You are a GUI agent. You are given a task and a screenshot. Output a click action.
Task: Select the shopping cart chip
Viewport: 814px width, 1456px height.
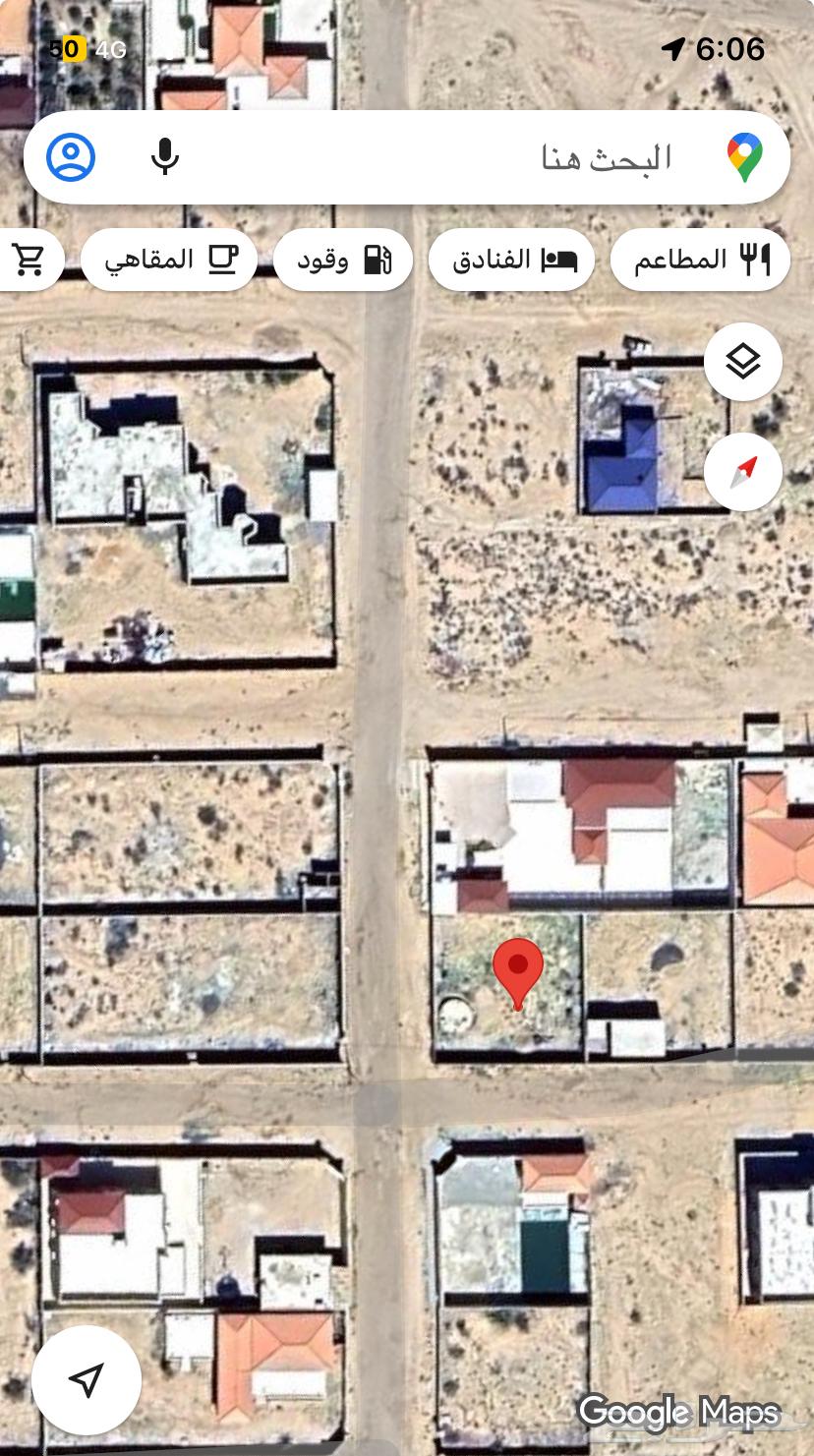[x=29, y=260]
